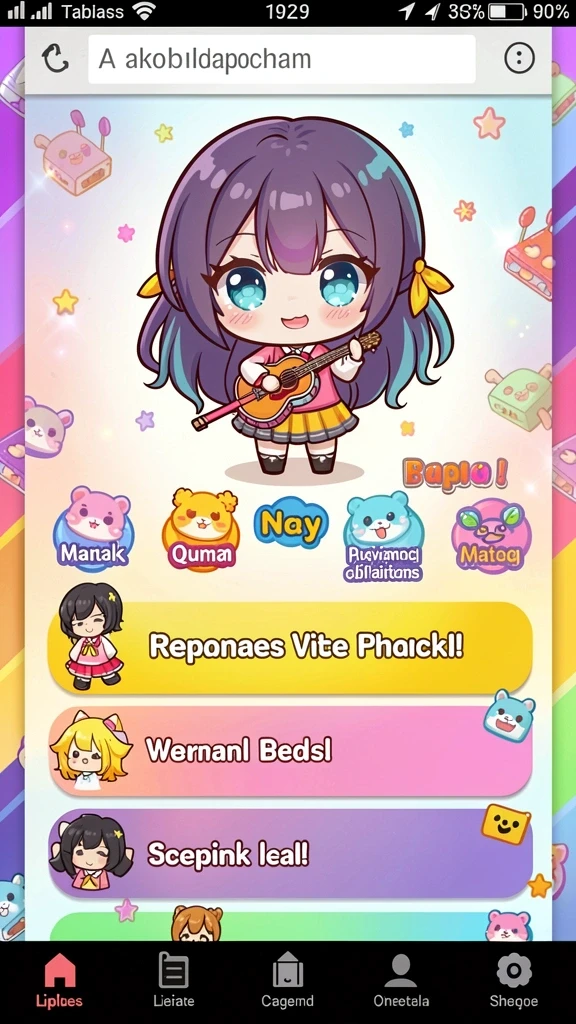The width and height of the screenshot is (576, 1024).
Task: Select the blue bear category button
Action: tap(384, 537)
